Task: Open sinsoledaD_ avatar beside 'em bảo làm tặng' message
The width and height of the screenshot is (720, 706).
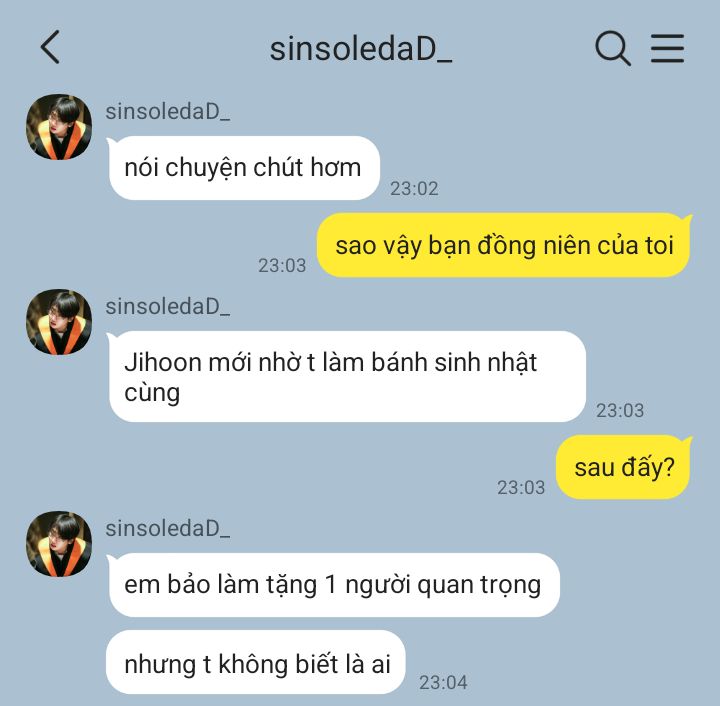Action: 59,544
